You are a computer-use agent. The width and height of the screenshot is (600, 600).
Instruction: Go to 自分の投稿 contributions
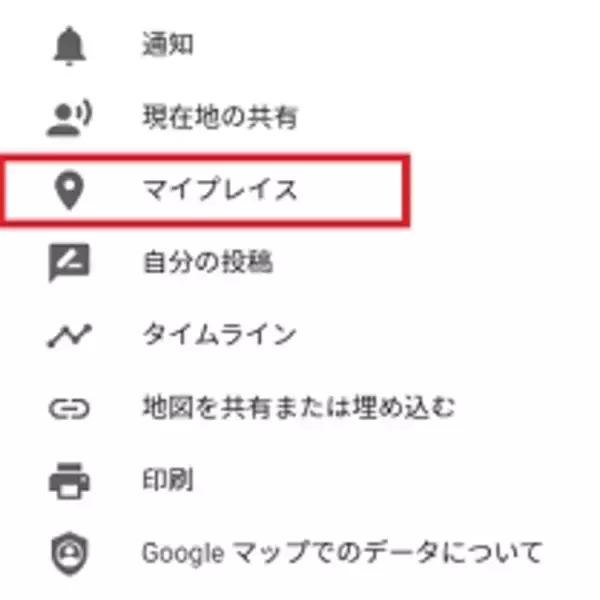pos(207,262)
